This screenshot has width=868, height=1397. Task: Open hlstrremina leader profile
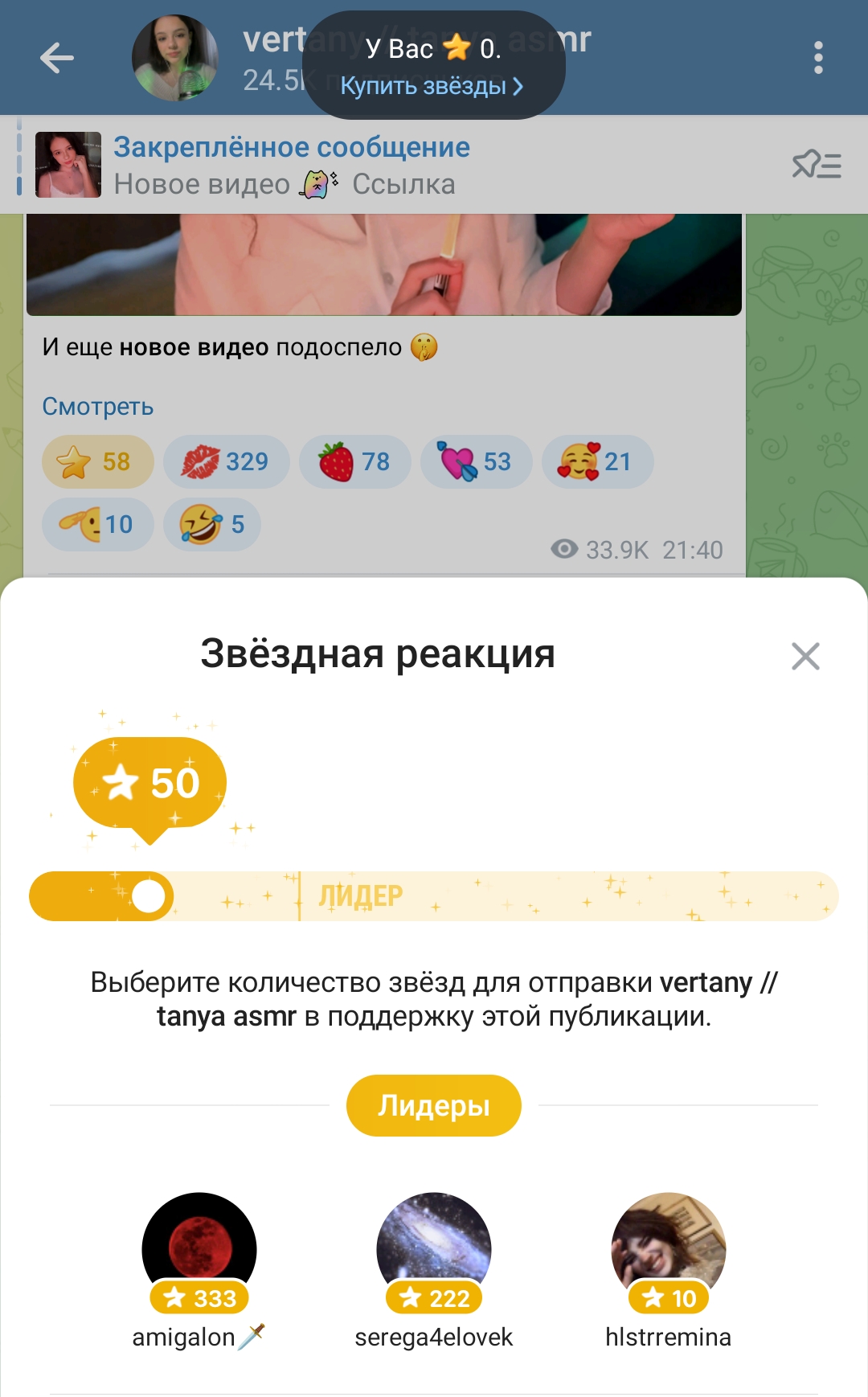668,1250
